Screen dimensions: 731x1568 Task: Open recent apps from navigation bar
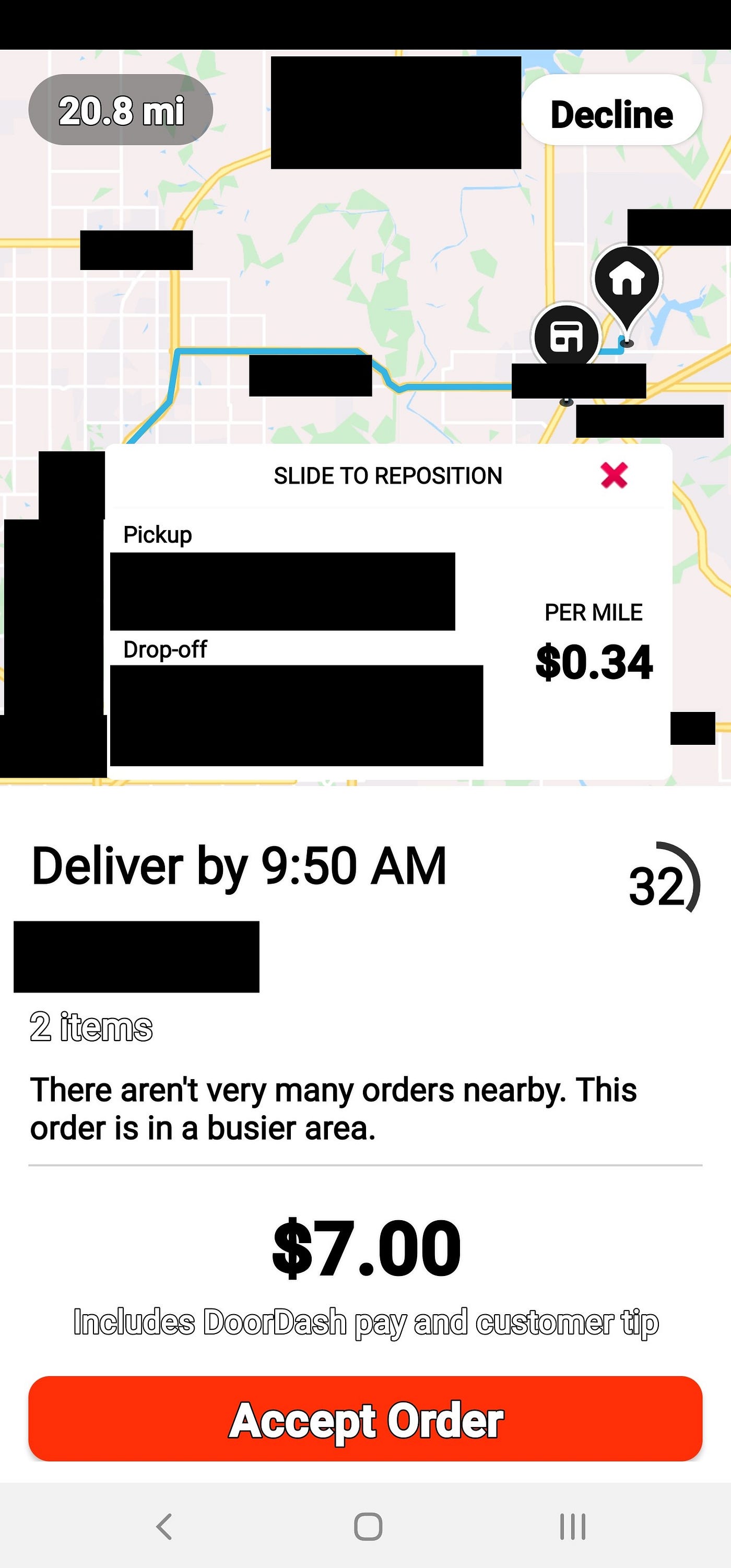pos(572,1526)
